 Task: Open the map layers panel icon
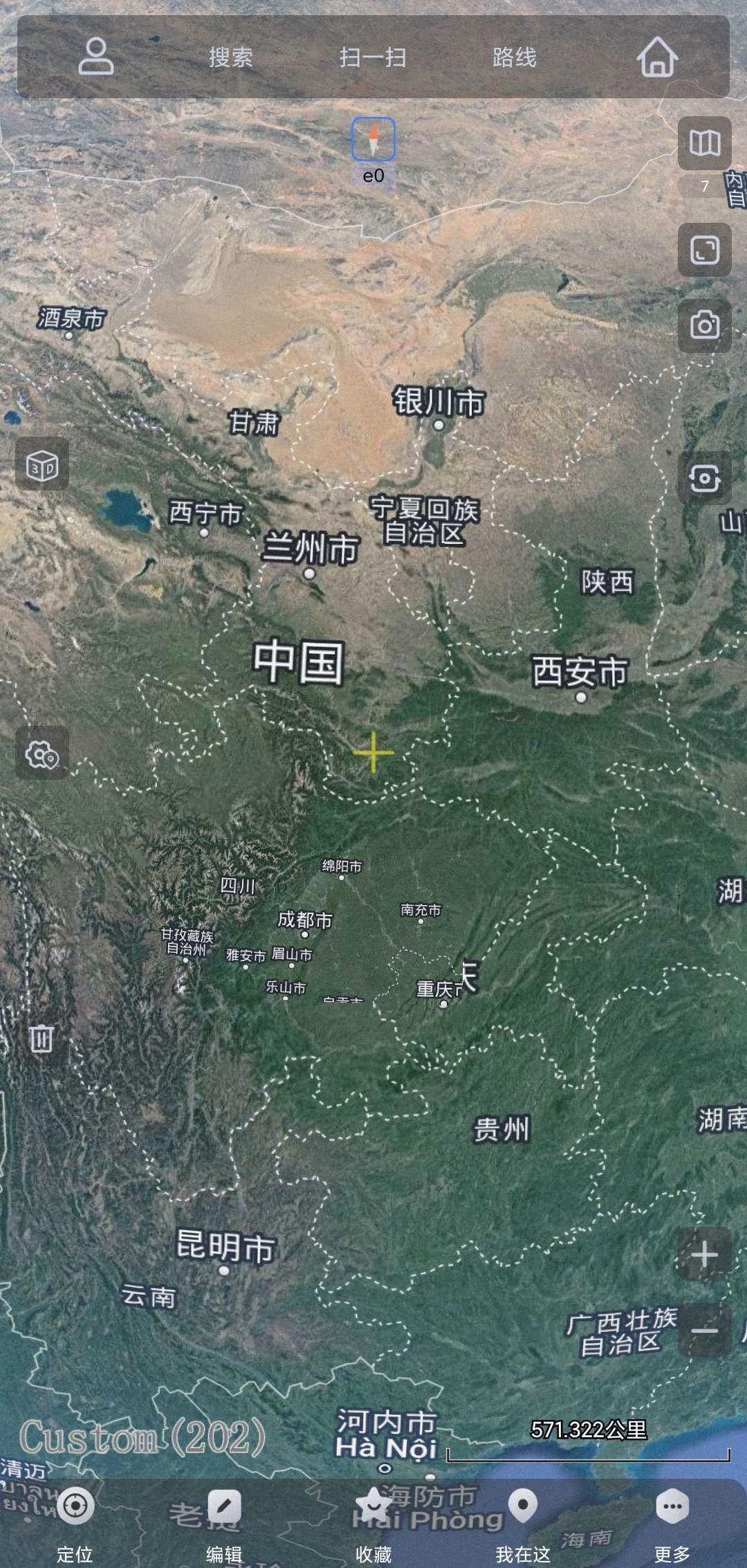coord(704,143)
